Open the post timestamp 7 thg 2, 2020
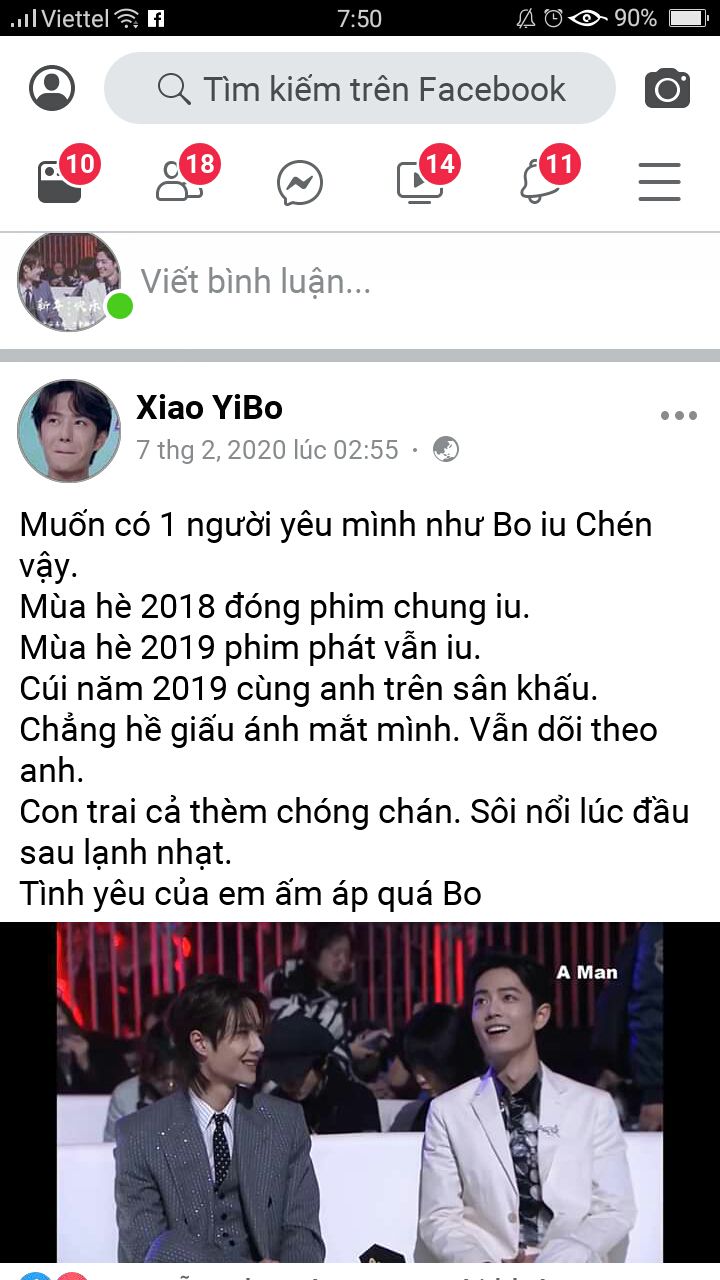The height and width of the screenshot is (1280, 720). pyautogui.click(x=267, y=451)
